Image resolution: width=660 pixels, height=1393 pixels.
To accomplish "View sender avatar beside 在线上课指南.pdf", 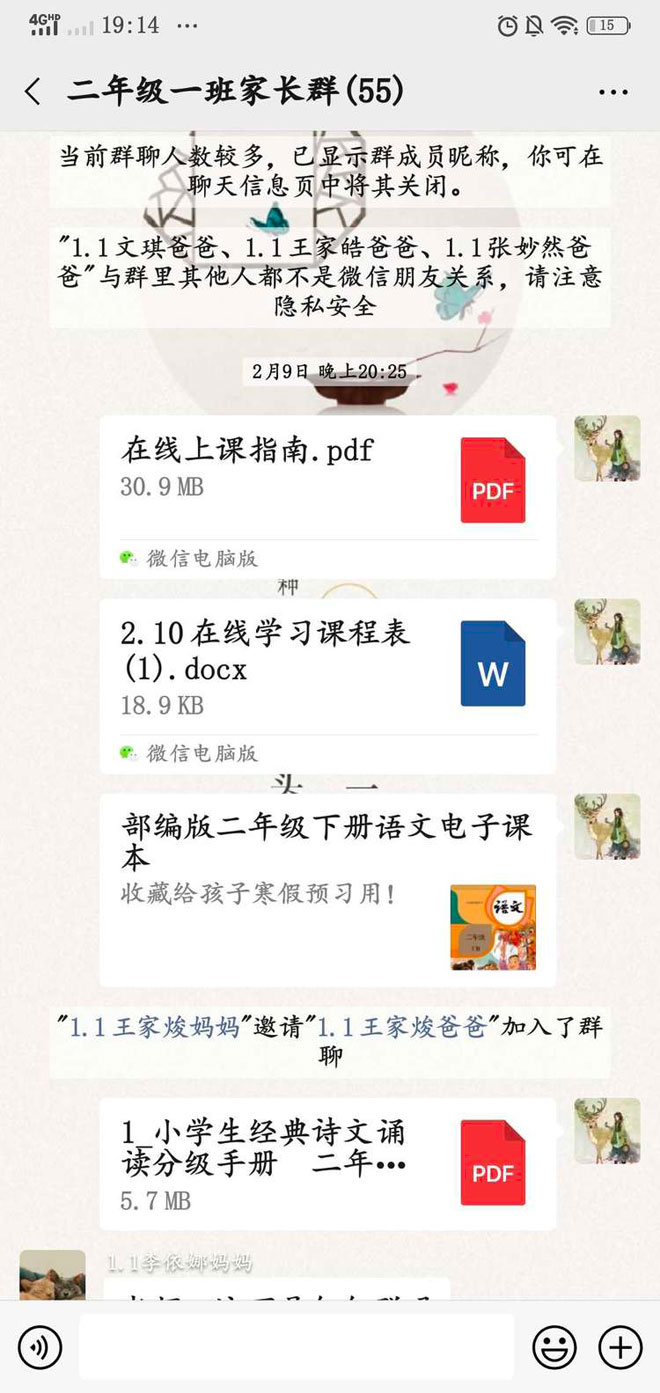I will click(x=607, y=449).
